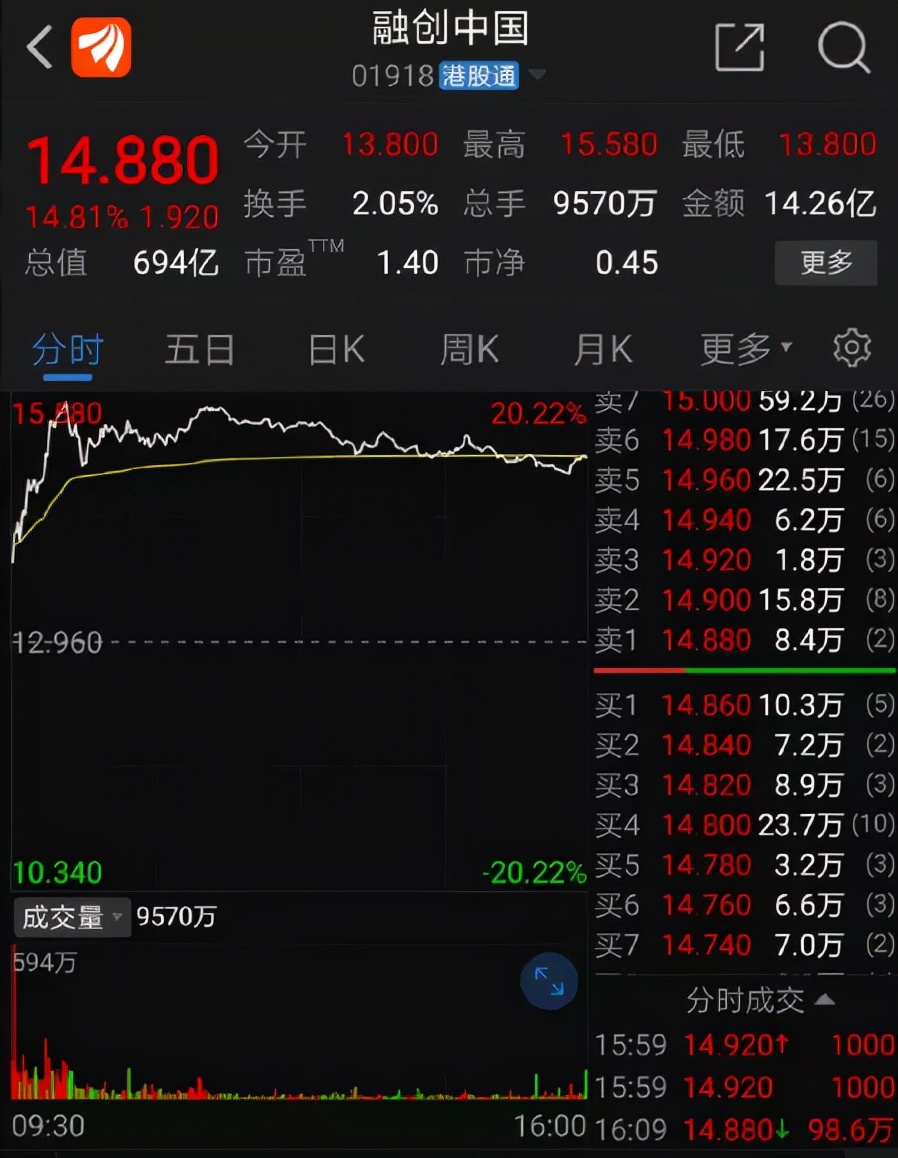The image size is (898, 1158).
Task: Open the 更多 chart period dropdown
Action: click(746, 350)
